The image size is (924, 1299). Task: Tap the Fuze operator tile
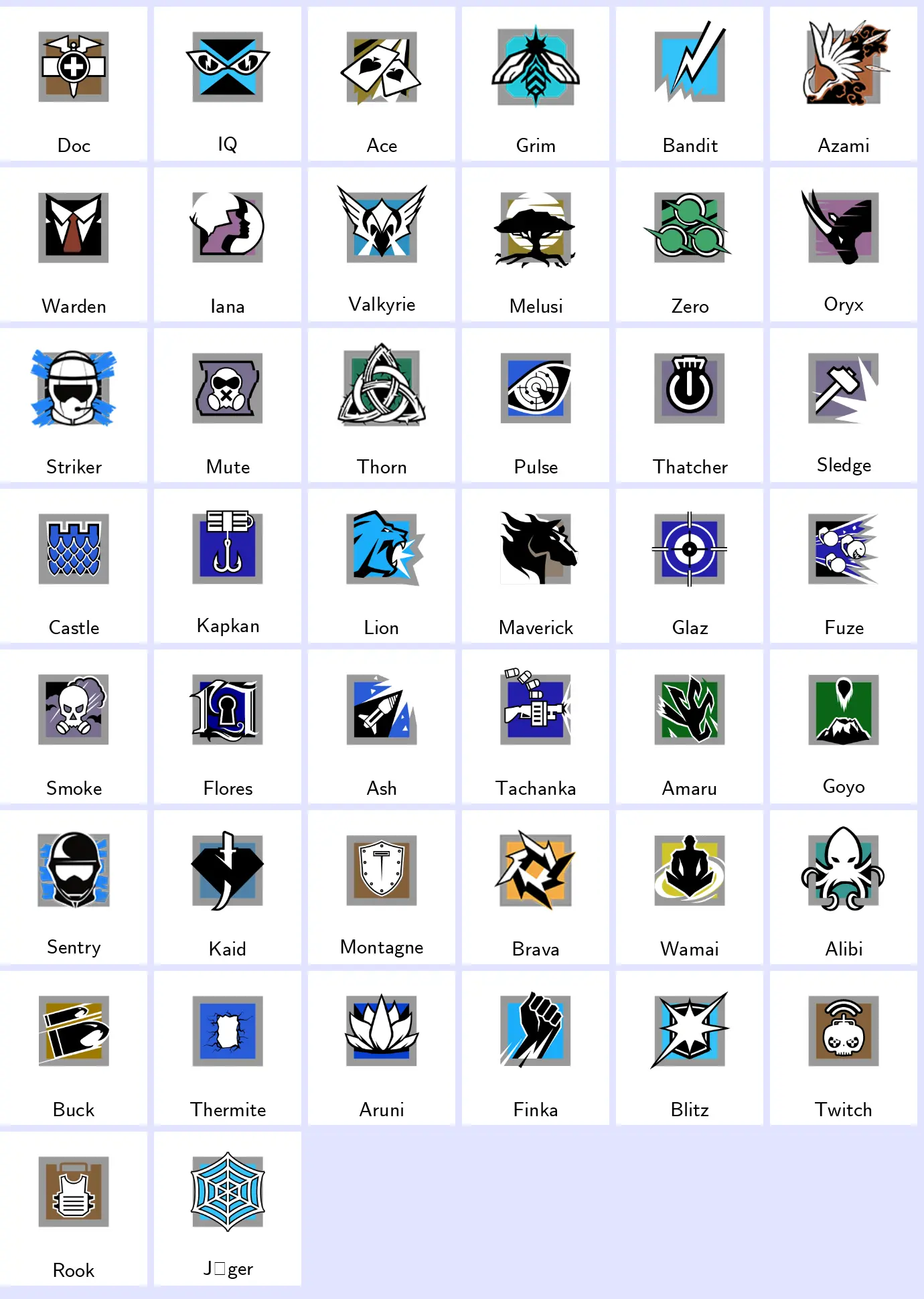coord(844,566)
